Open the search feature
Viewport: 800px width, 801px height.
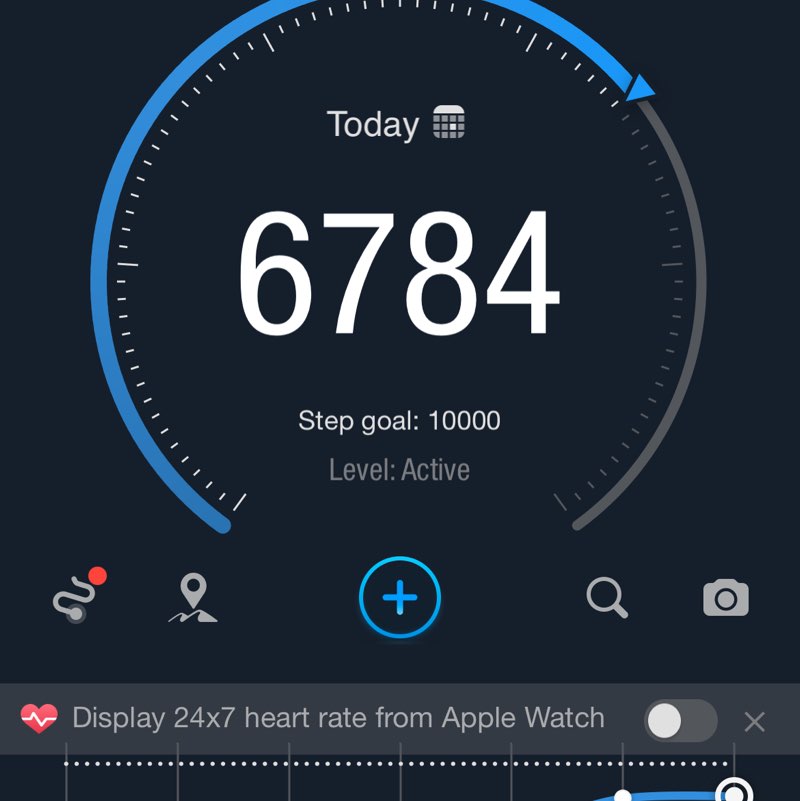point(606,596)
